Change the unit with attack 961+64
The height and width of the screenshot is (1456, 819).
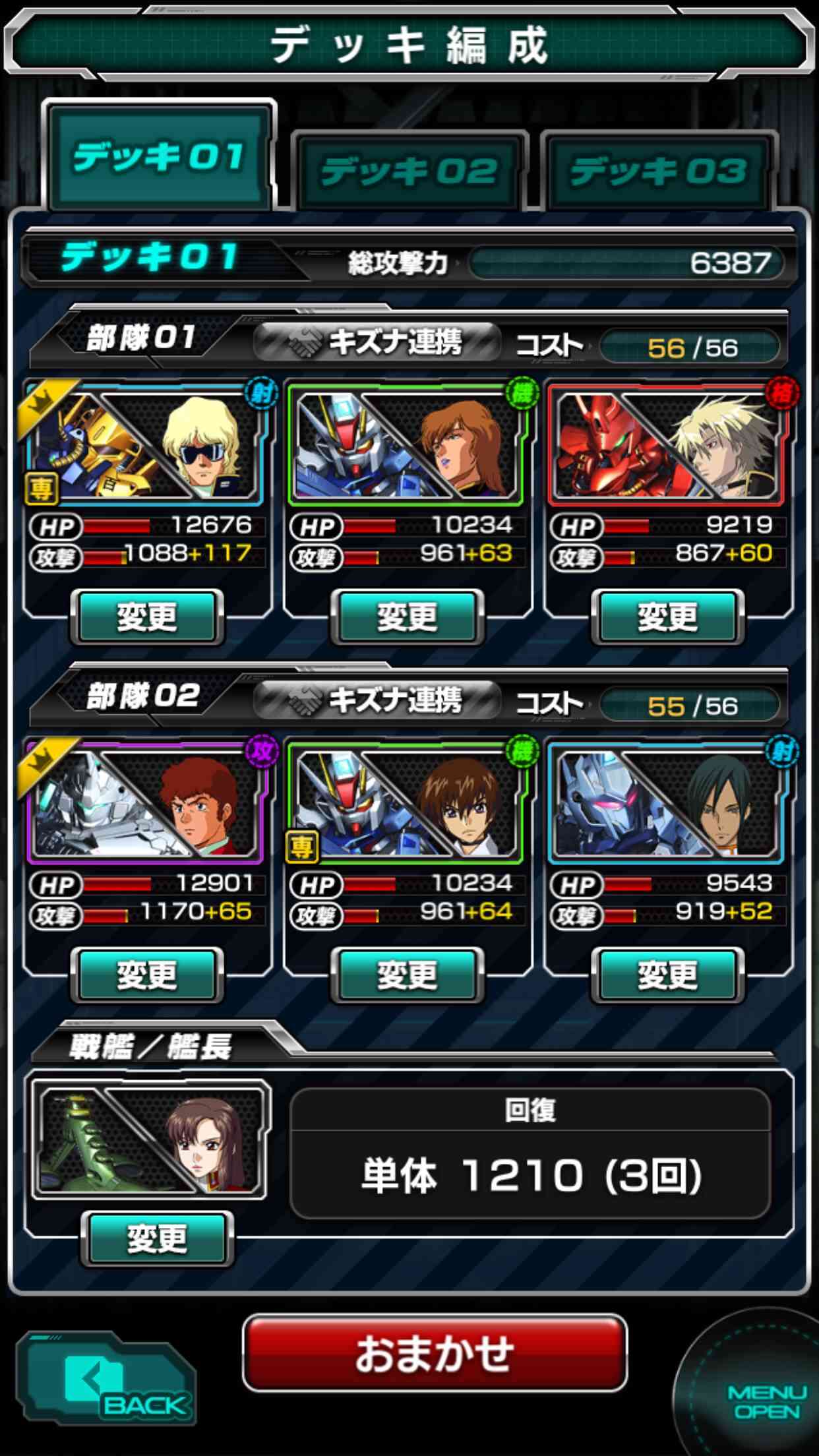[x=407, y=975]
